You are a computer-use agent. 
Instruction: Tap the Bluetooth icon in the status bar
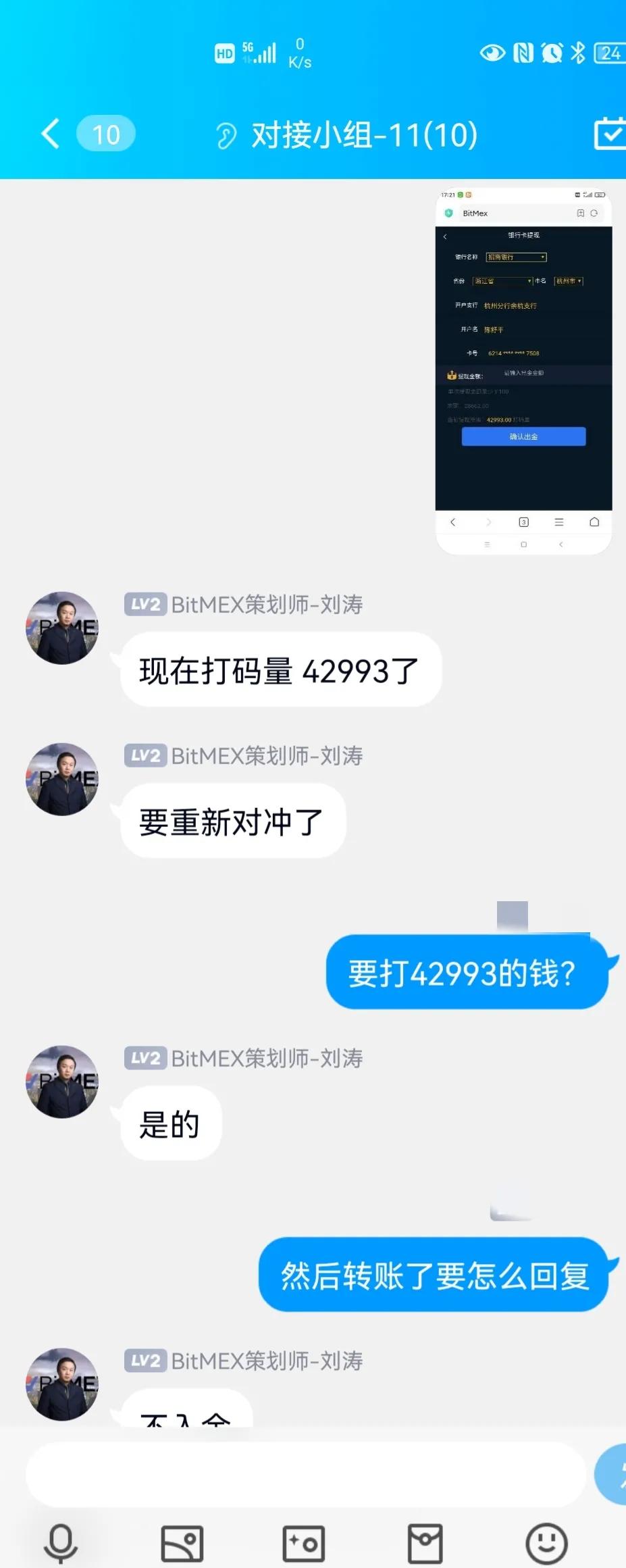577,53
